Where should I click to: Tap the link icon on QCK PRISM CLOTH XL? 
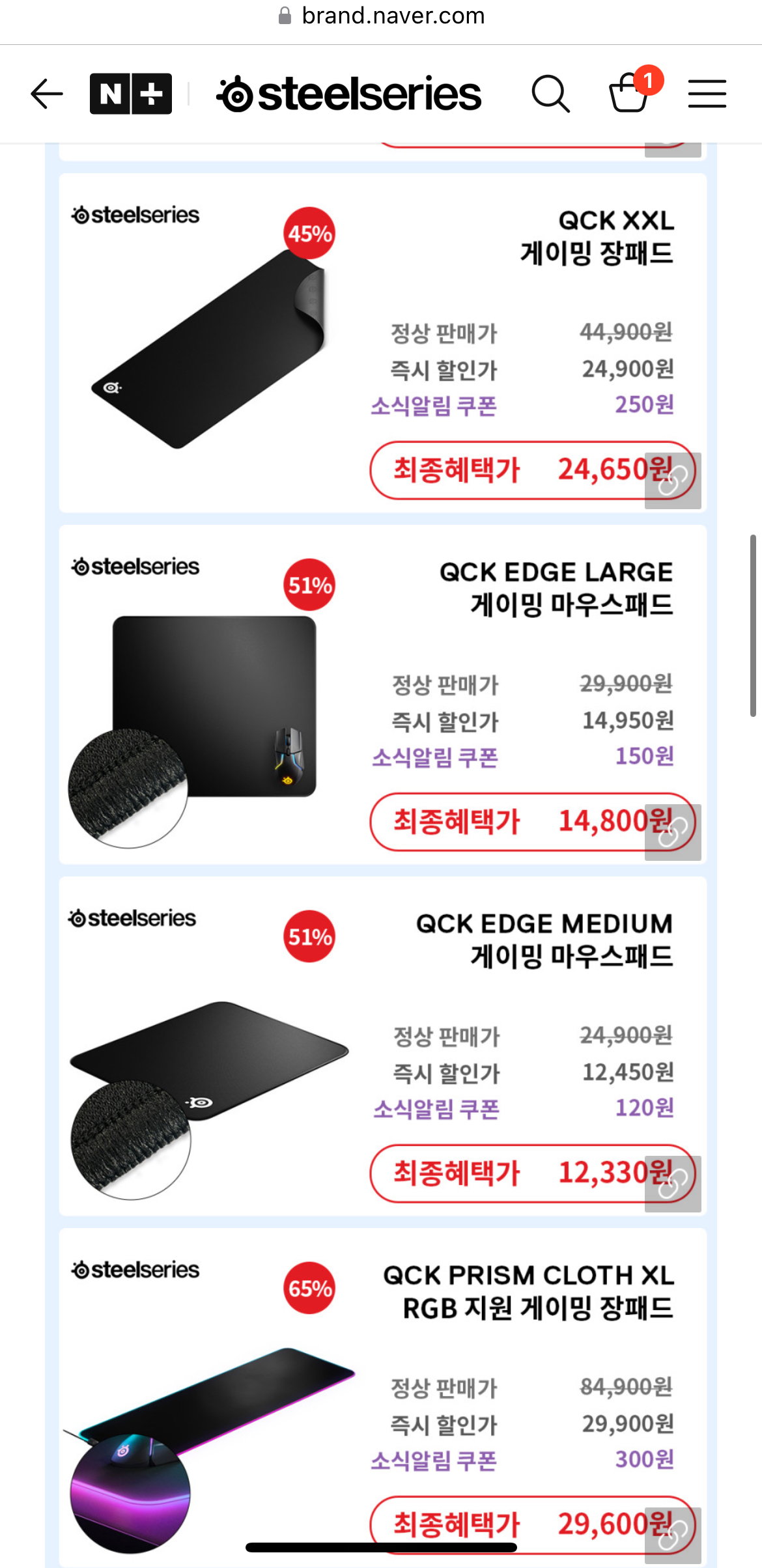point(673,1535)
